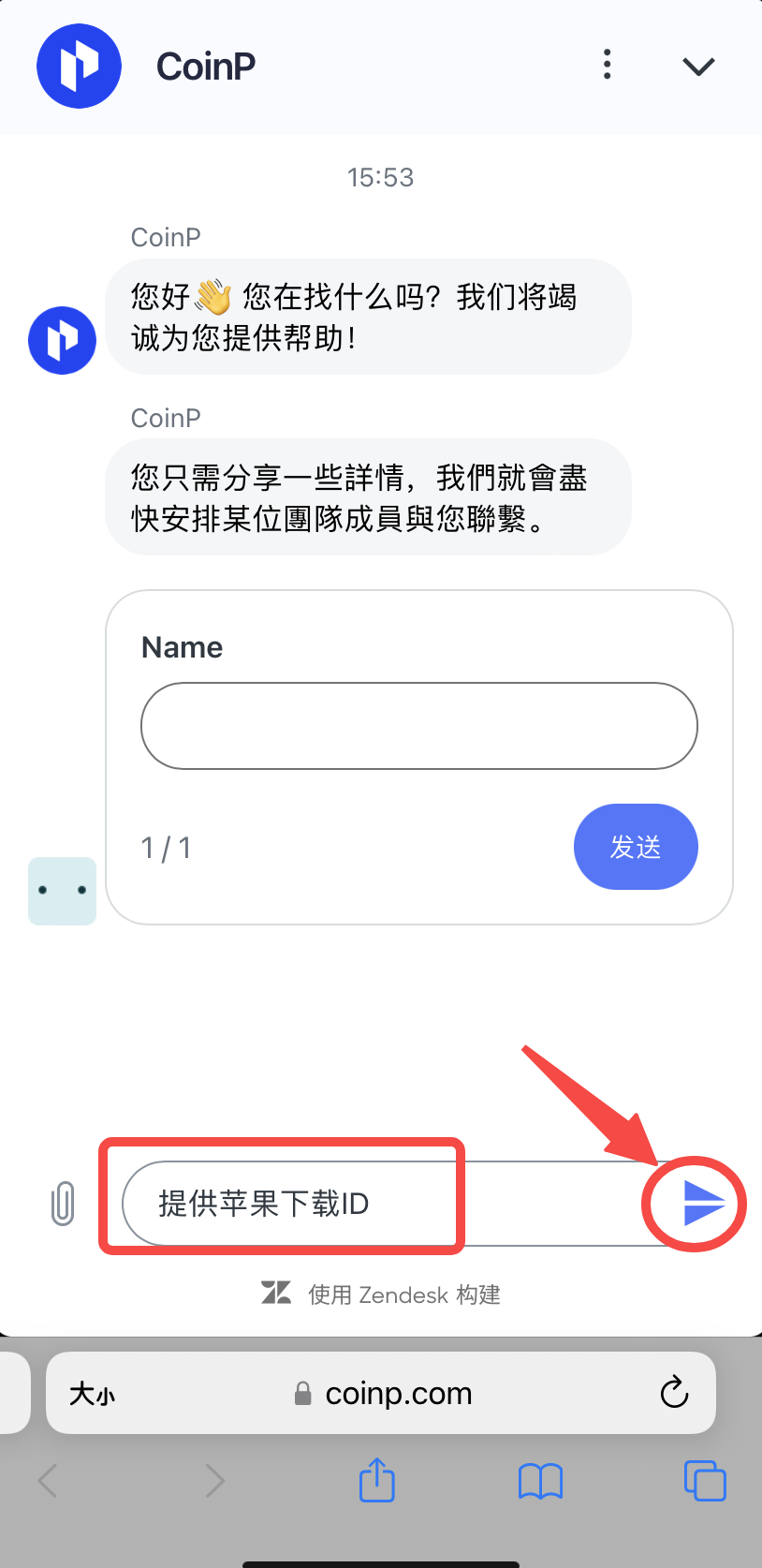Image resolution: width=762 pixels, height=1568 pixels.
Task: Focus the Name text field
Action: pos(418,726)
